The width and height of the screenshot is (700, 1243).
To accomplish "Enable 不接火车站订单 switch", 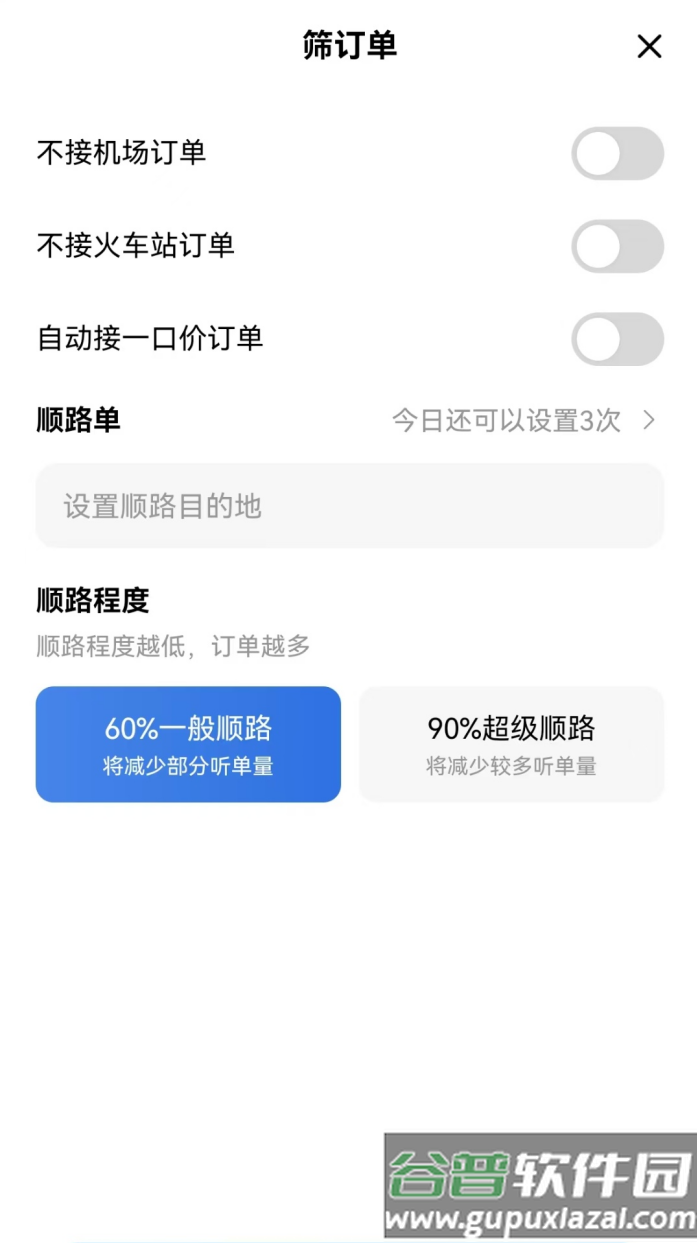I will point(617,246).
